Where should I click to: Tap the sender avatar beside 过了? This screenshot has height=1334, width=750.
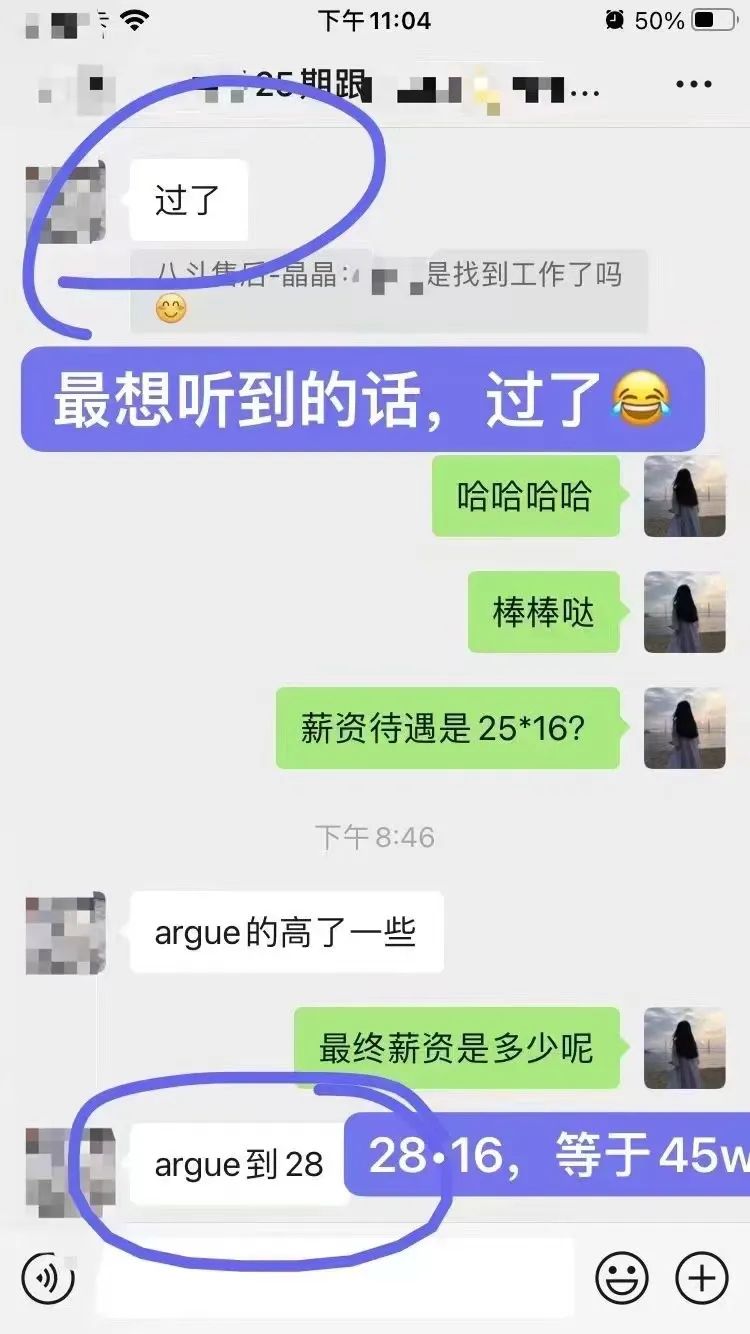point(65,200)
